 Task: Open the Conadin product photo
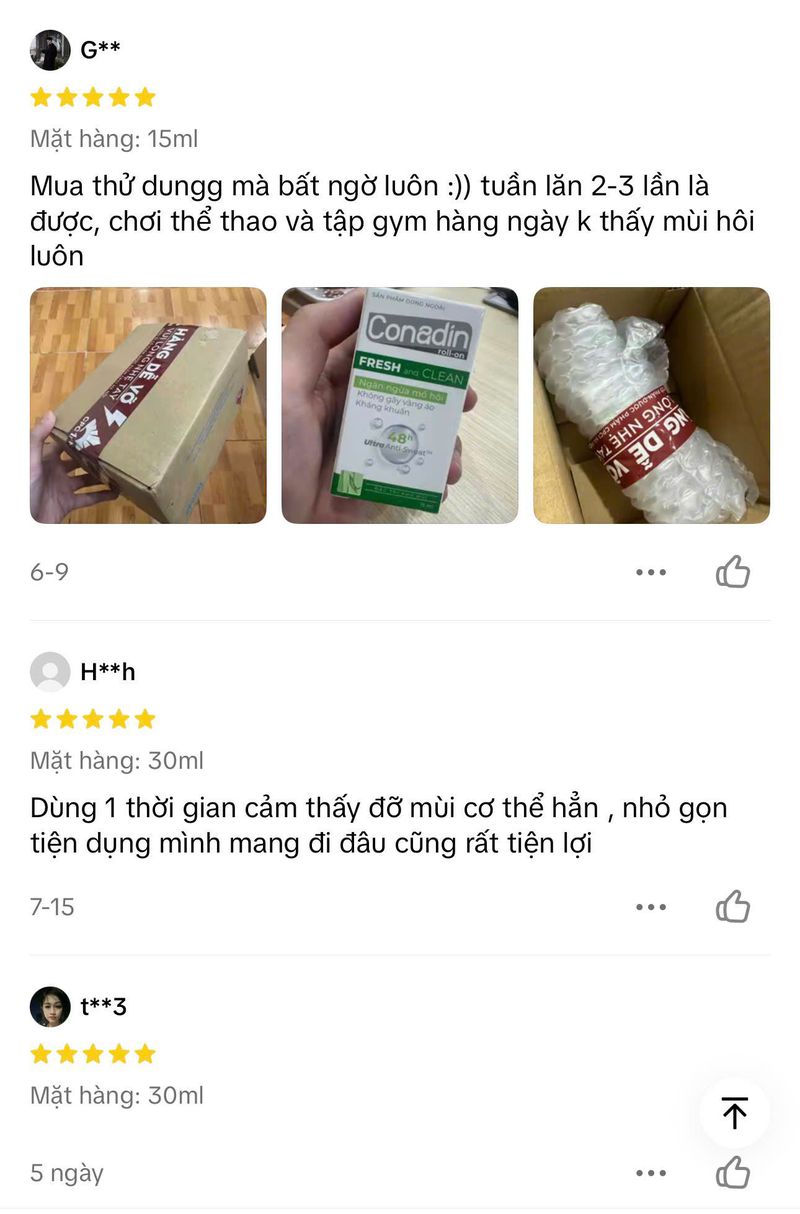click(400, 406)
